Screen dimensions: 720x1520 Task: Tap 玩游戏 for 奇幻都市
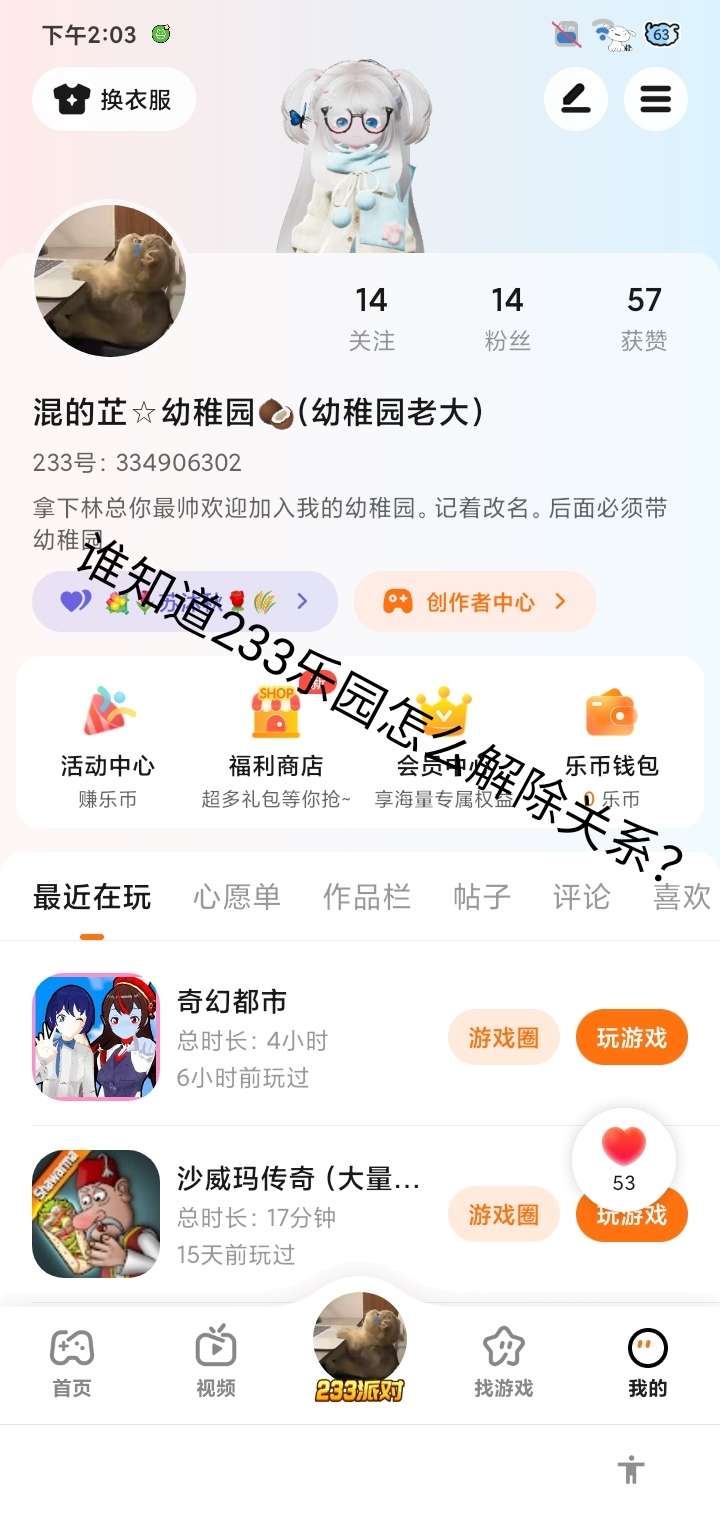pos(632,1038)
